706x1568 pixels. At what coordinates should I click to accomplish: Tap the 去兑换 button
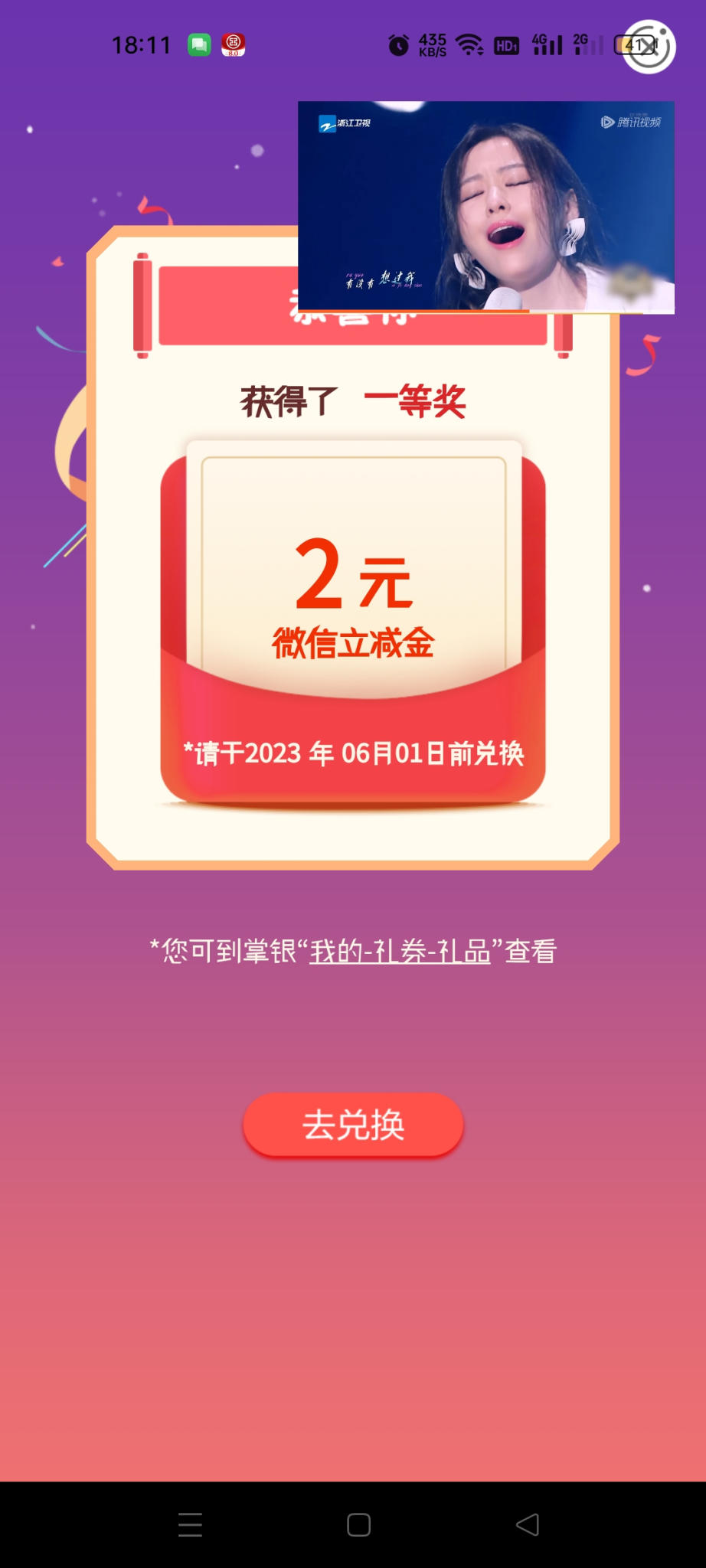click(353, 1125)
